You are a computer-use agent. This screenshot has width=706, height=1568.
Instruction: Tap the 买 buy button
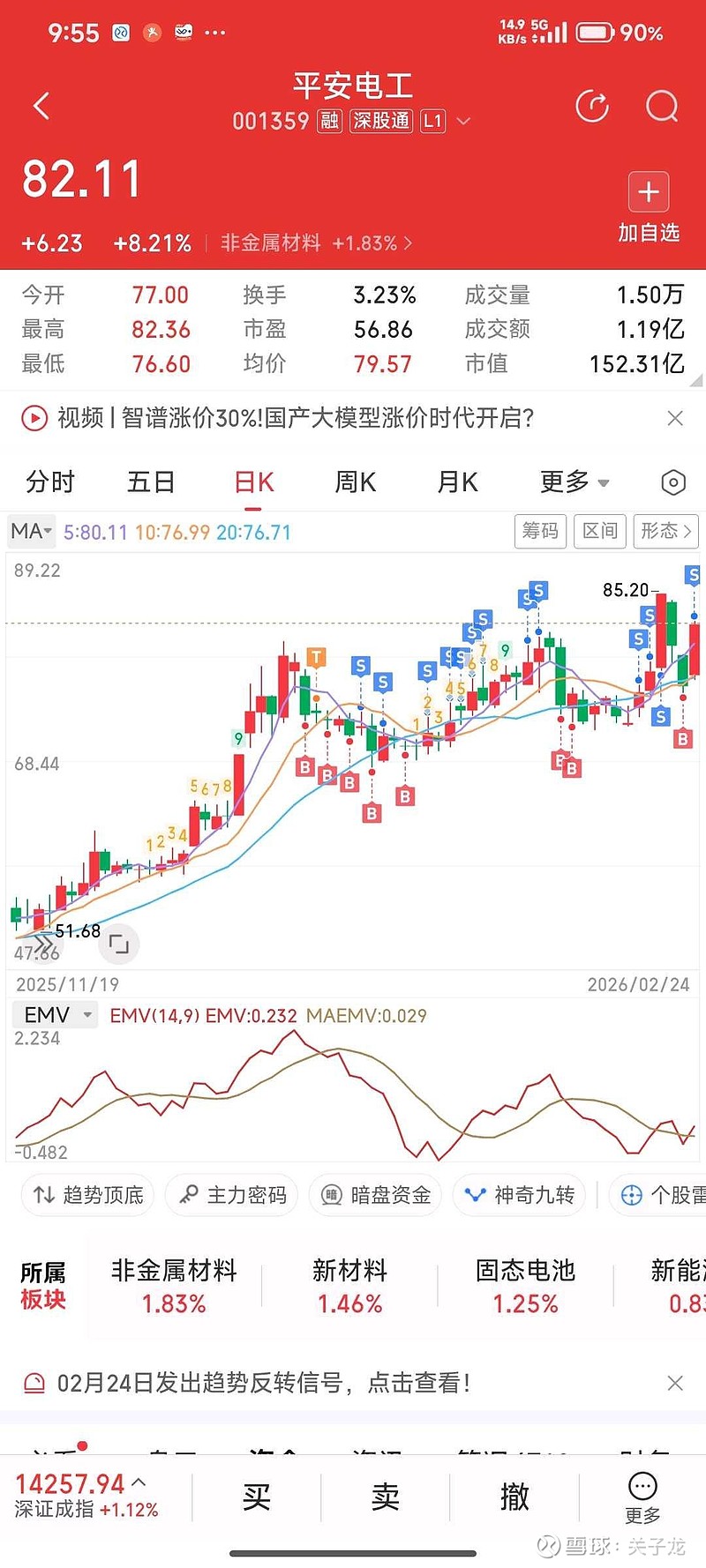[256, 1497]
